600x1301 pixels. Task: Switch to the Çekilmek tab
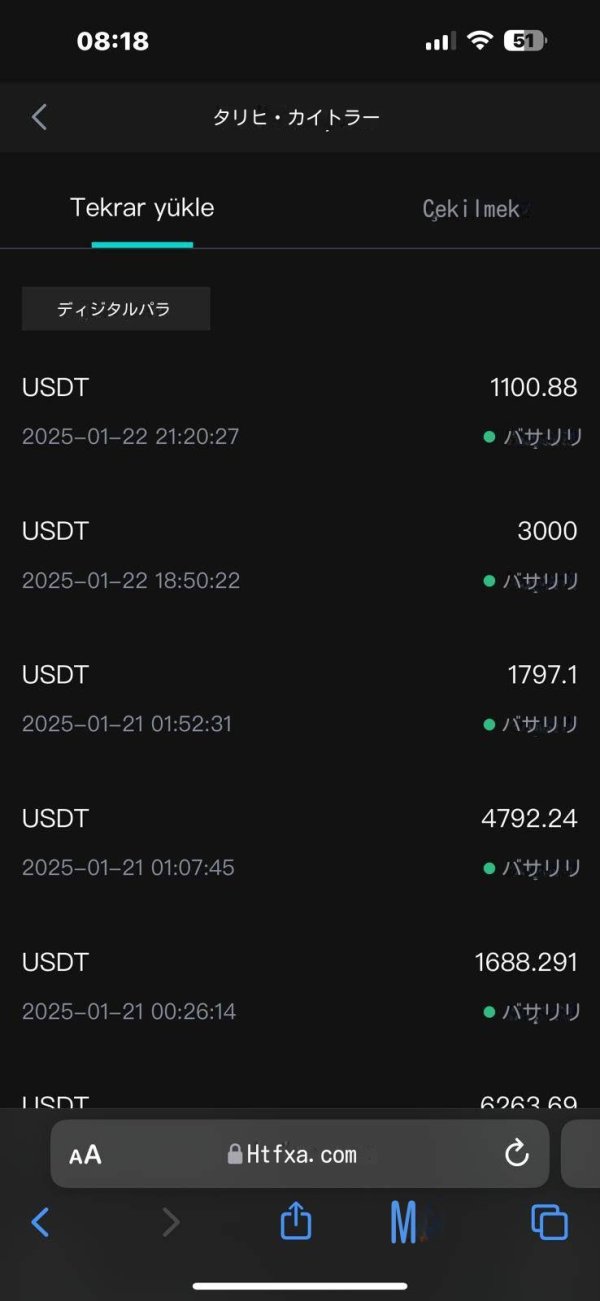[471, 208]
